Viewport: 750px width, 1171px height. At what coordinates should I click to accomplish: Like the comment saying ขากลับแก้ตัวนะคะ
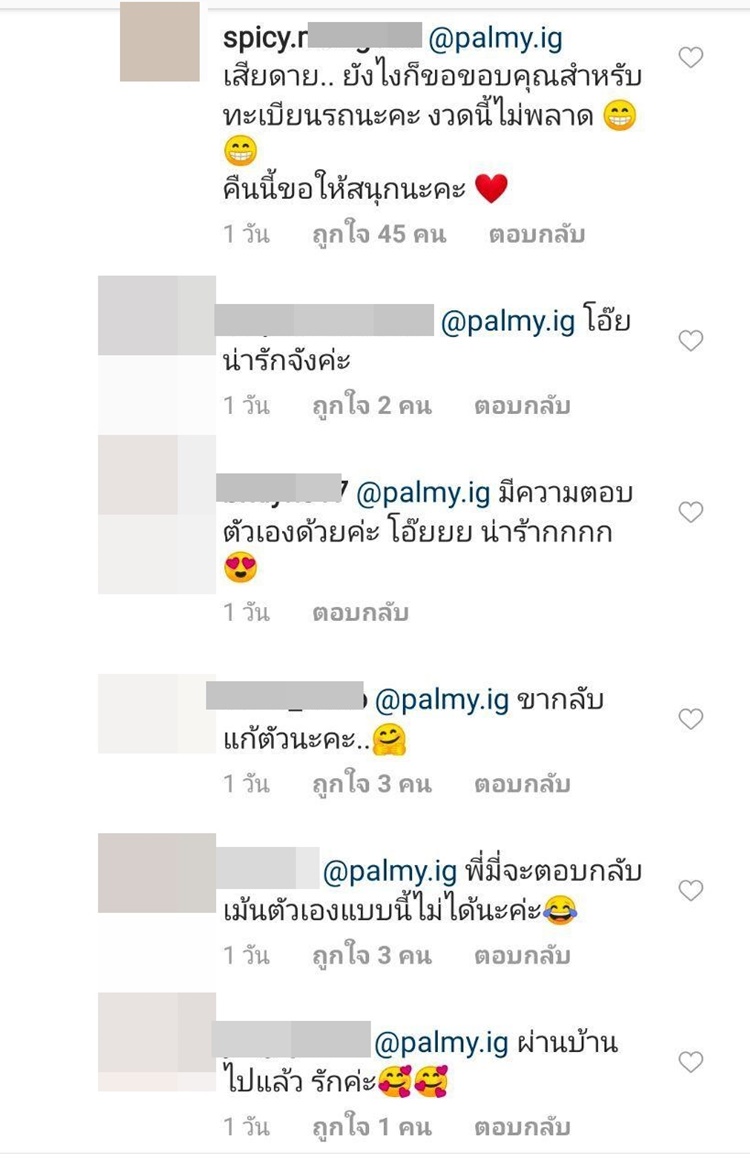tap(691, 719)
